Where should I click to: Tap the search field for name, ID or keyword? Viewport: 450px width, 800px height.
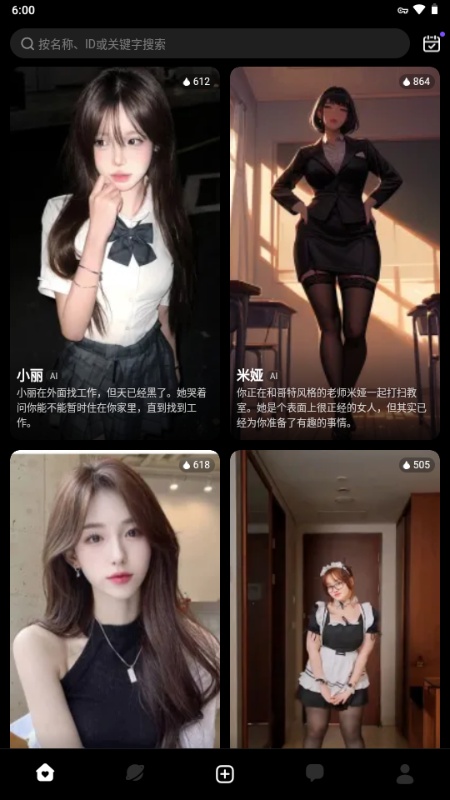210,43
